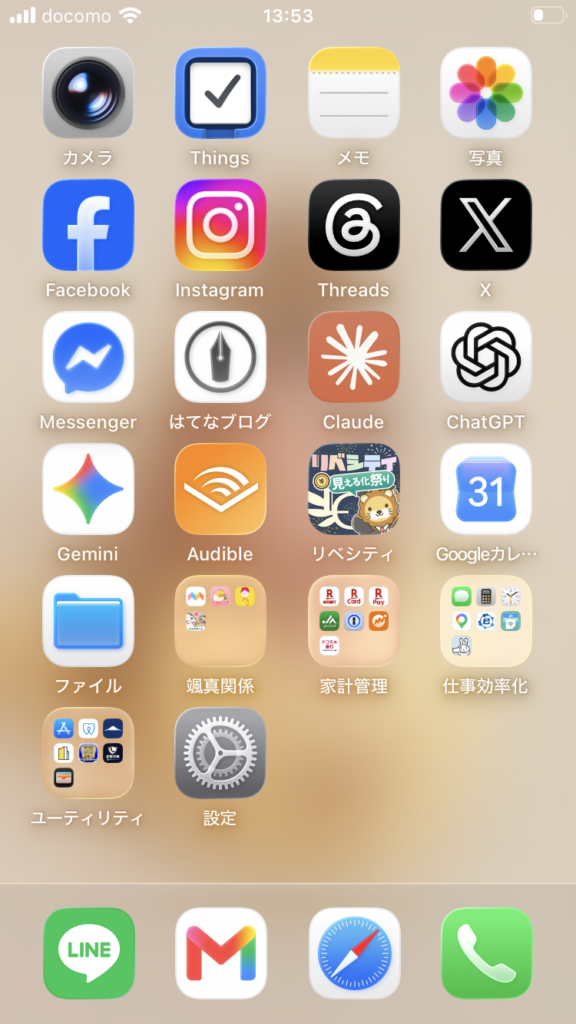576x1024 pixels.
Task: Open the 設定 settings app
Action: coord(220,753)
